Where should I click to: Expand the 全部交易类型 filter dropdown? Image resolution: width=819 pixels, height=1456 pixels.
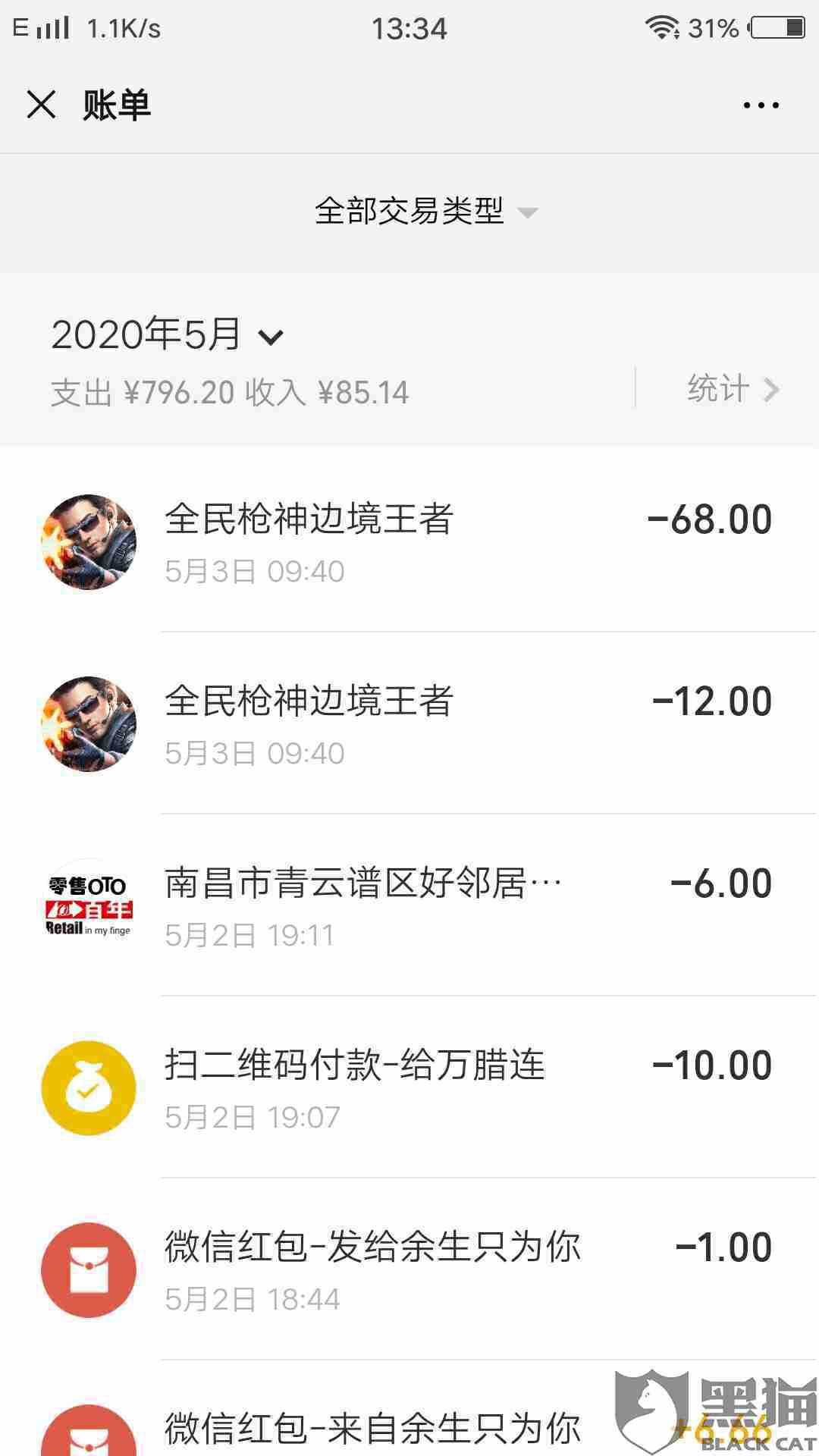[425, 211]
